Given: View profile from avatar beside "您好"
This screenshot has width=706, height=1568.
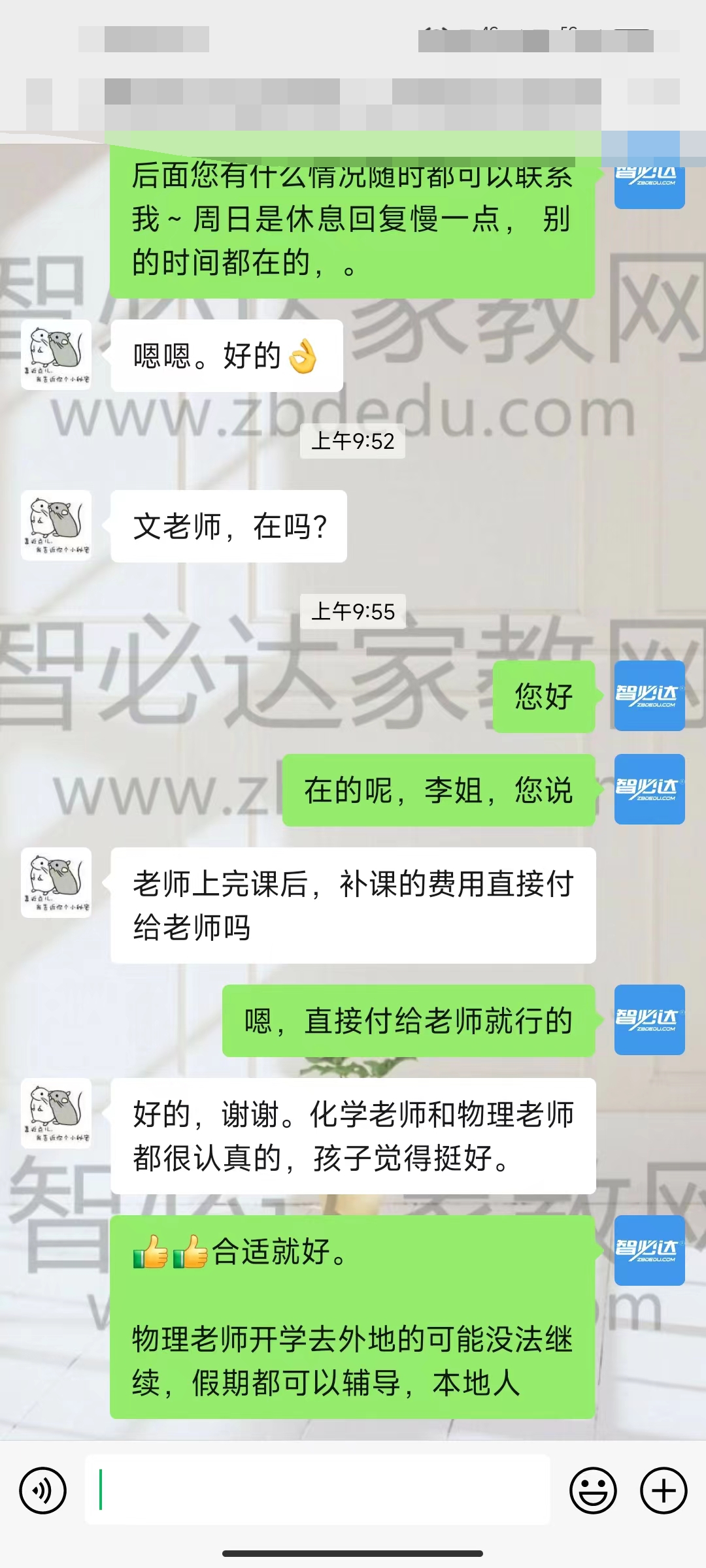Looking at the screenshot, I should 649,695.
